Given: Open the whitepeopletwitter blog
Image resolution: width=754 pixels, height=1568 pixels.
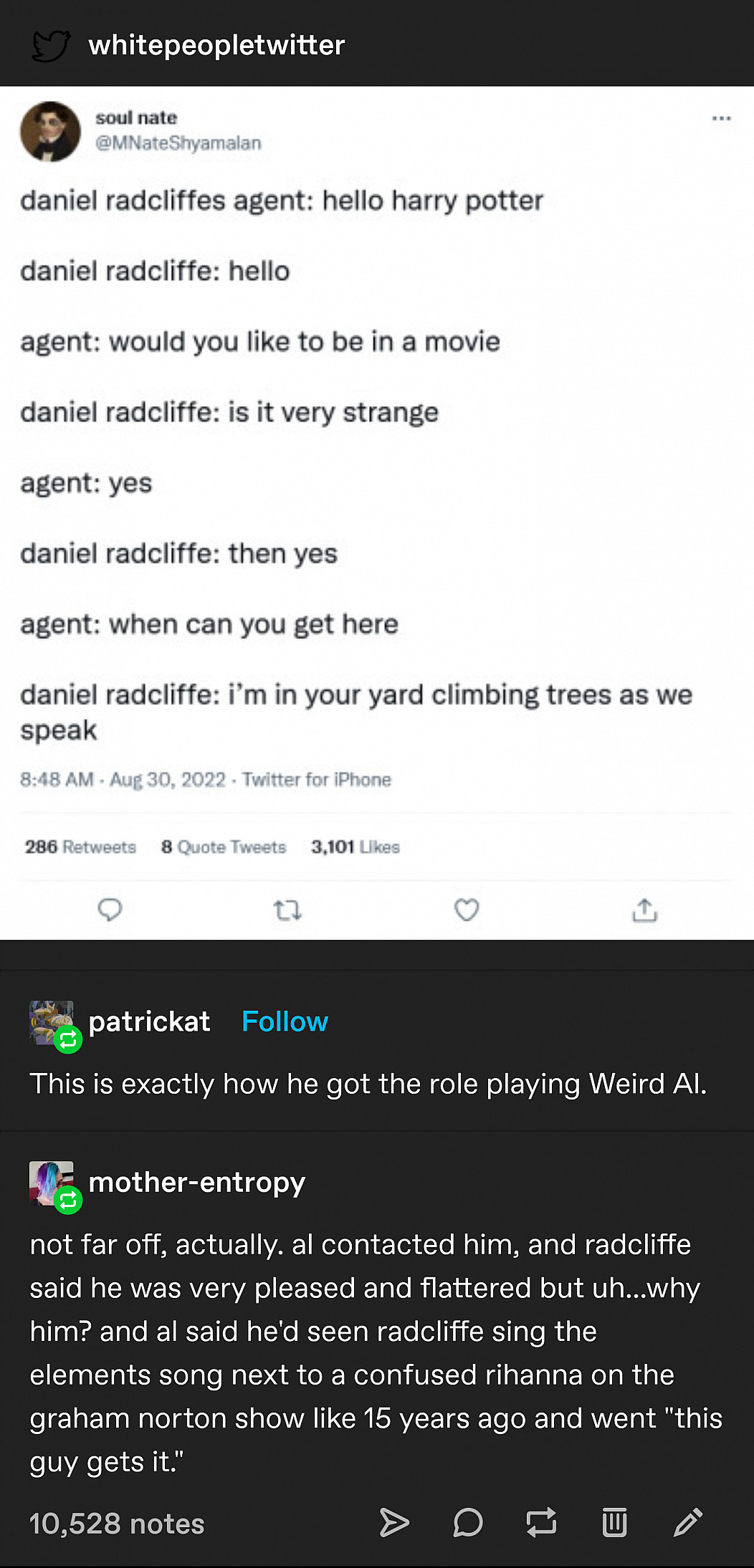Looking at the screenshot, I should coord(216,45).
